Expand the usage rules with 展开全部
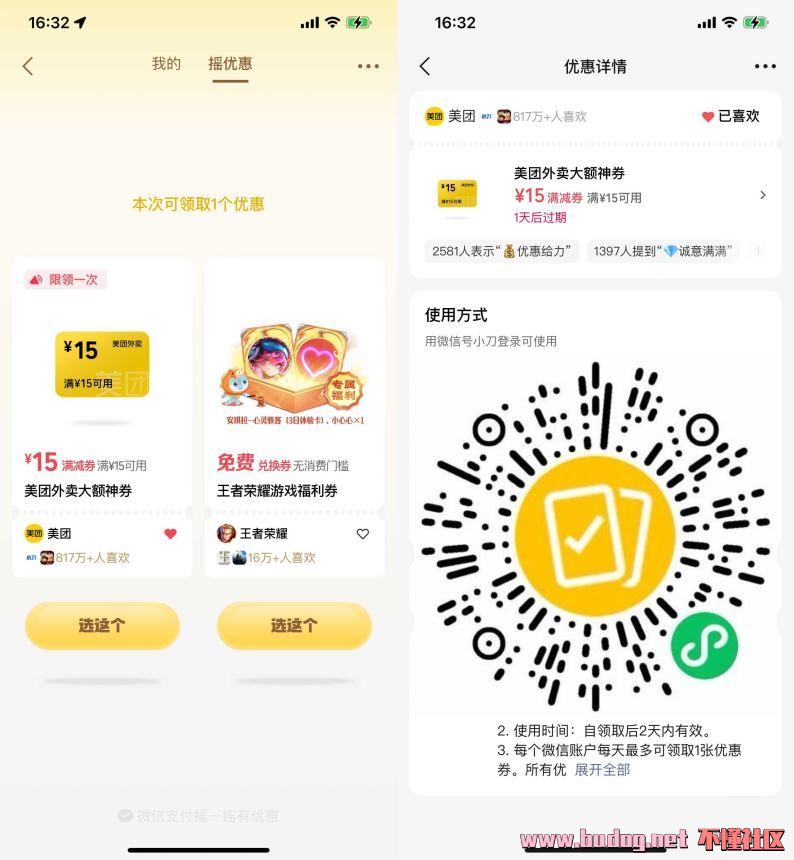The image size is (794, 860). (x=602, y=769)
